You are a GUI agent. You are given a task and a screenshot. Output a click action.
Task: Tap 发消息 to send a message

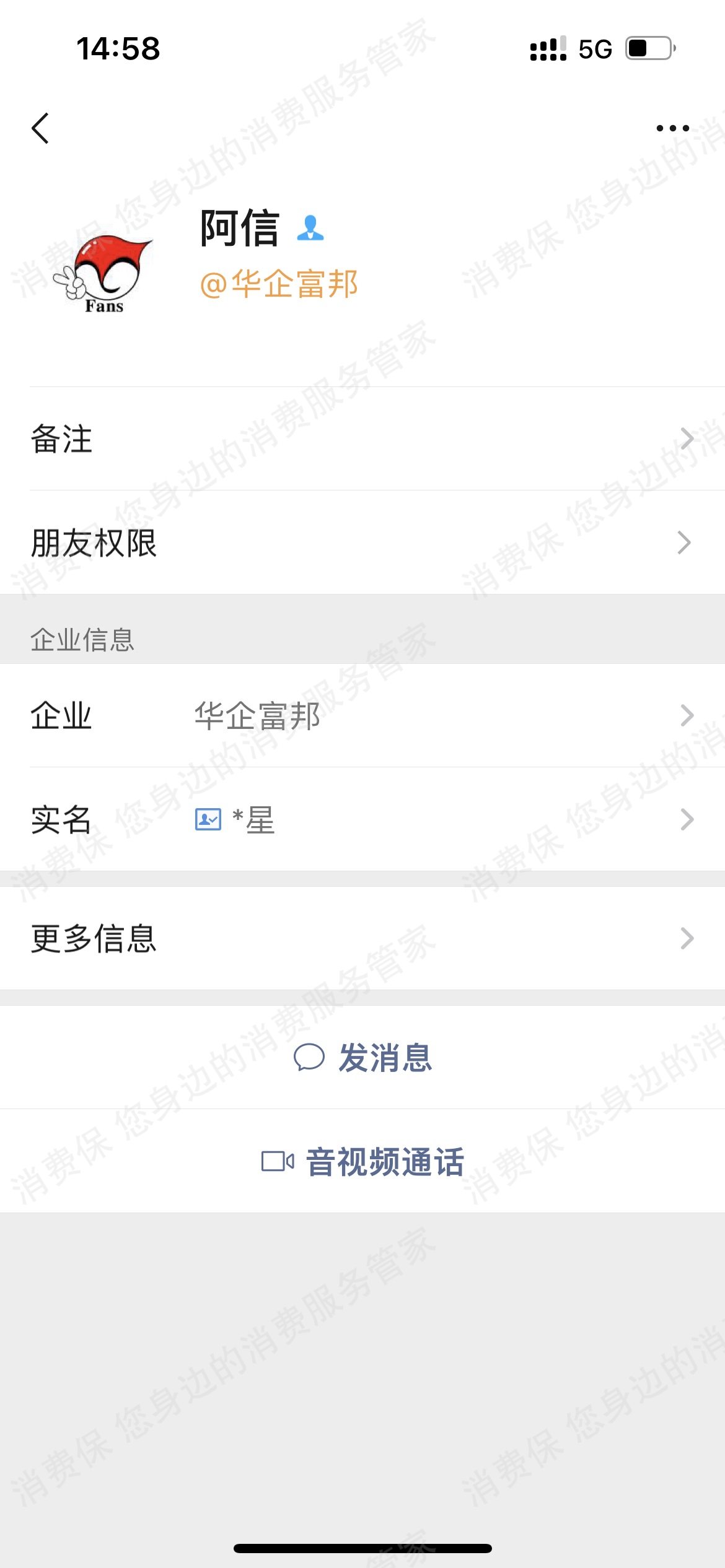[362, 1057]
